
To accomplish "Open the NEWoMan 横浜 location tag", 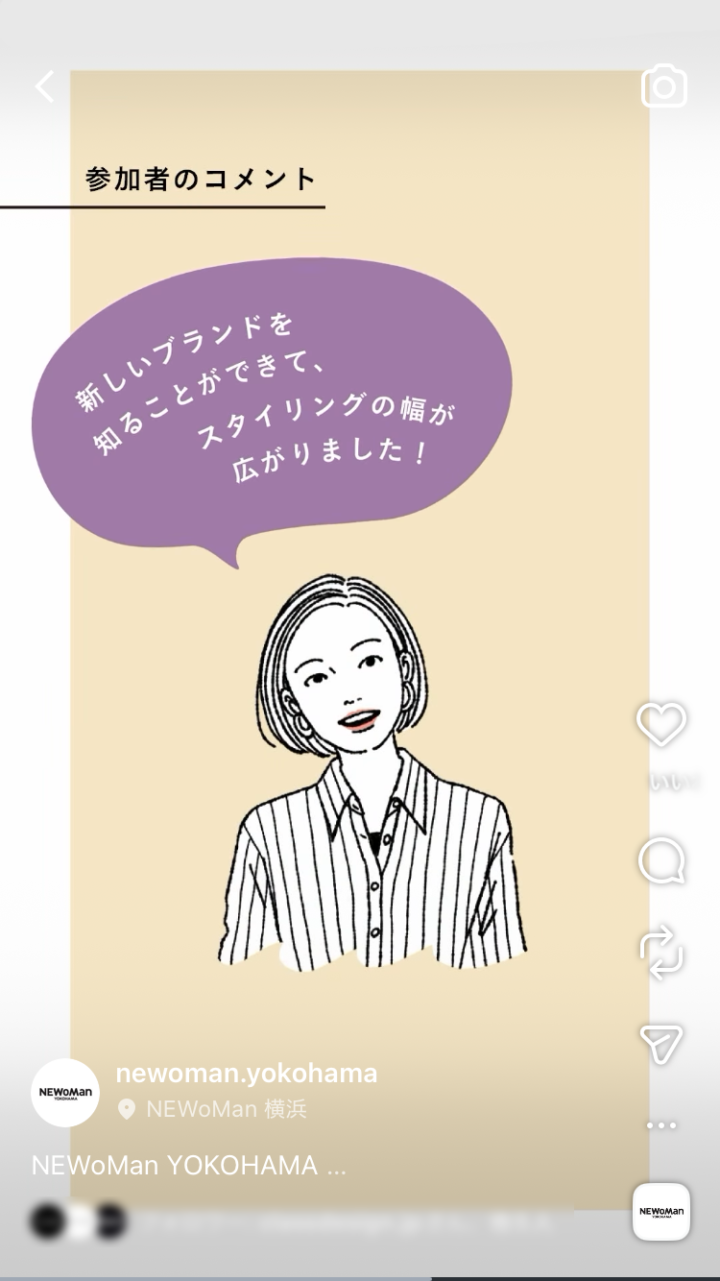I will [x=226, y=1109].
